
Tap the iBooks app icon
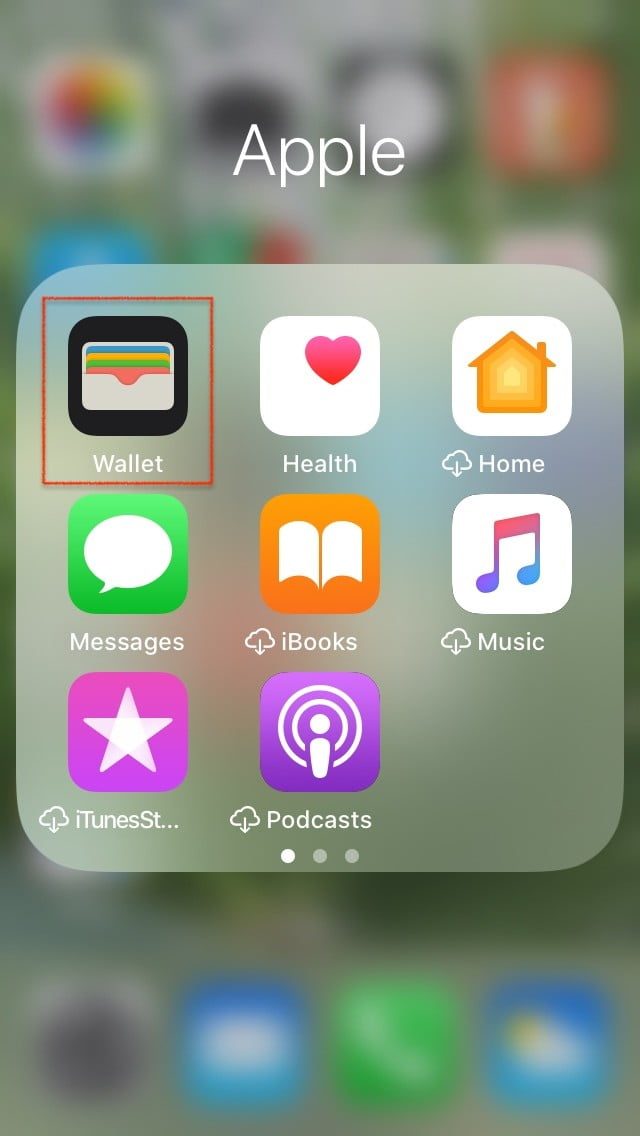[x=319, y=554]
